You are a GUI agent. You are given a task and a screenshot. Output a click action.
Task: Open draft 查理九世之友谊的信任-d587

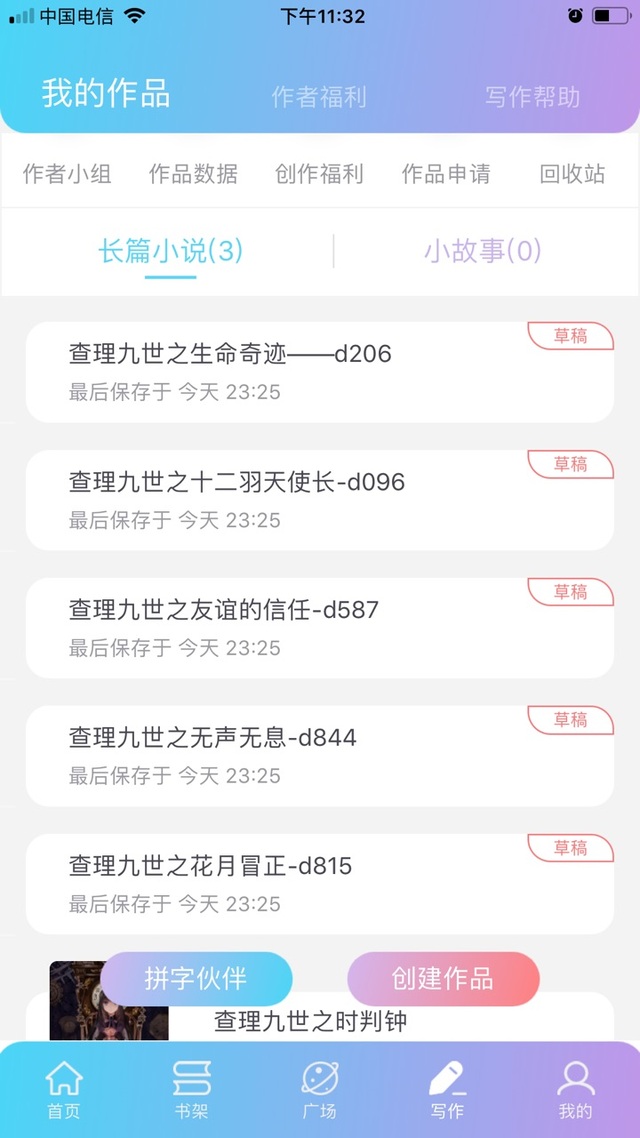320,628
